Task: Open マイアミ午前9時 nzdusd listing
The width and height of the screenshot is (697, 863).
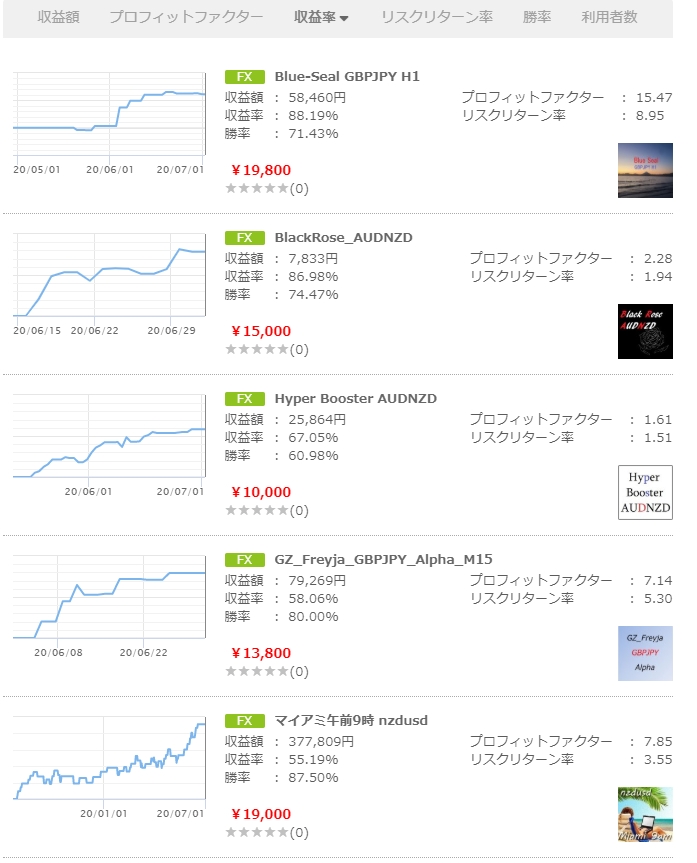Action: point(351,720)
